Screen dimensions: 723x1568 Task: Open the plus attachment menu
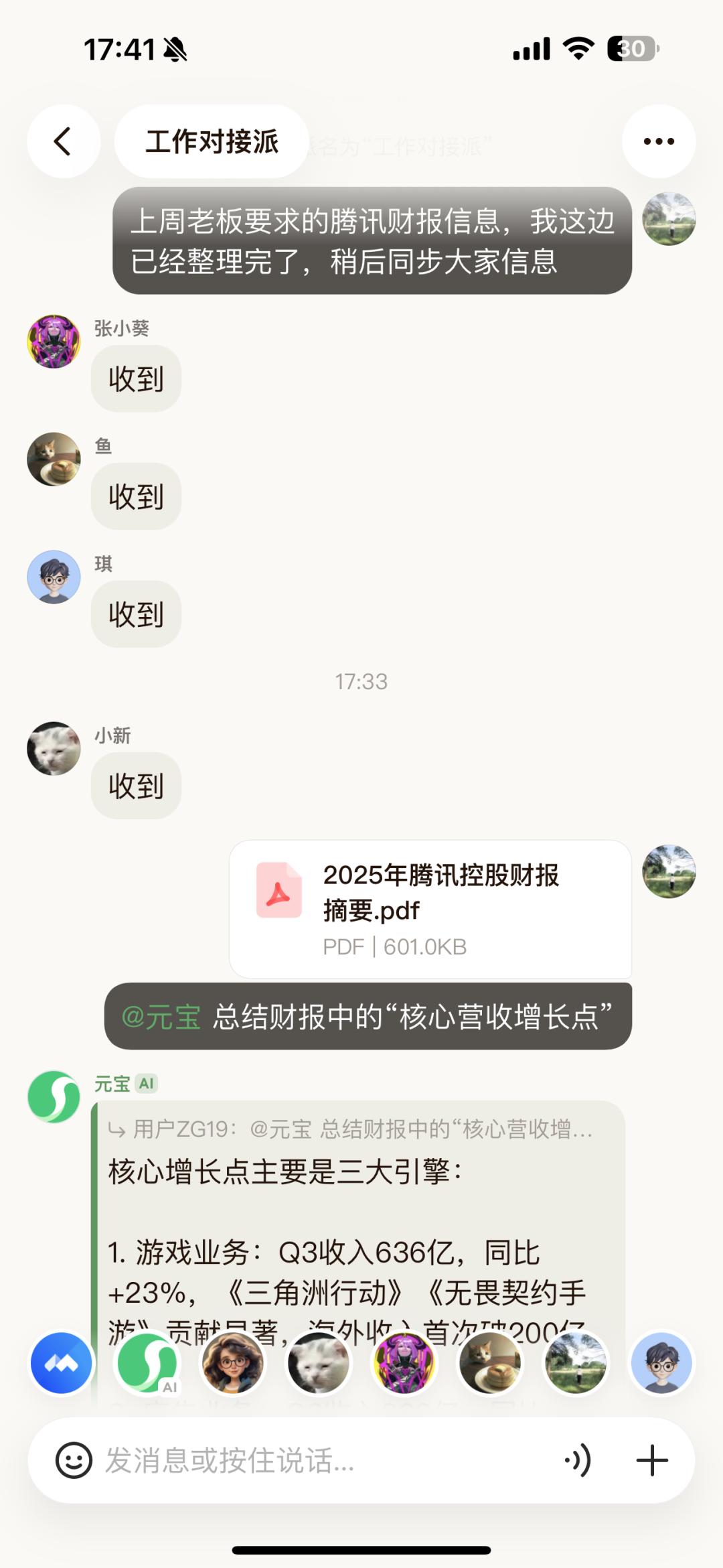point(652,1460)
